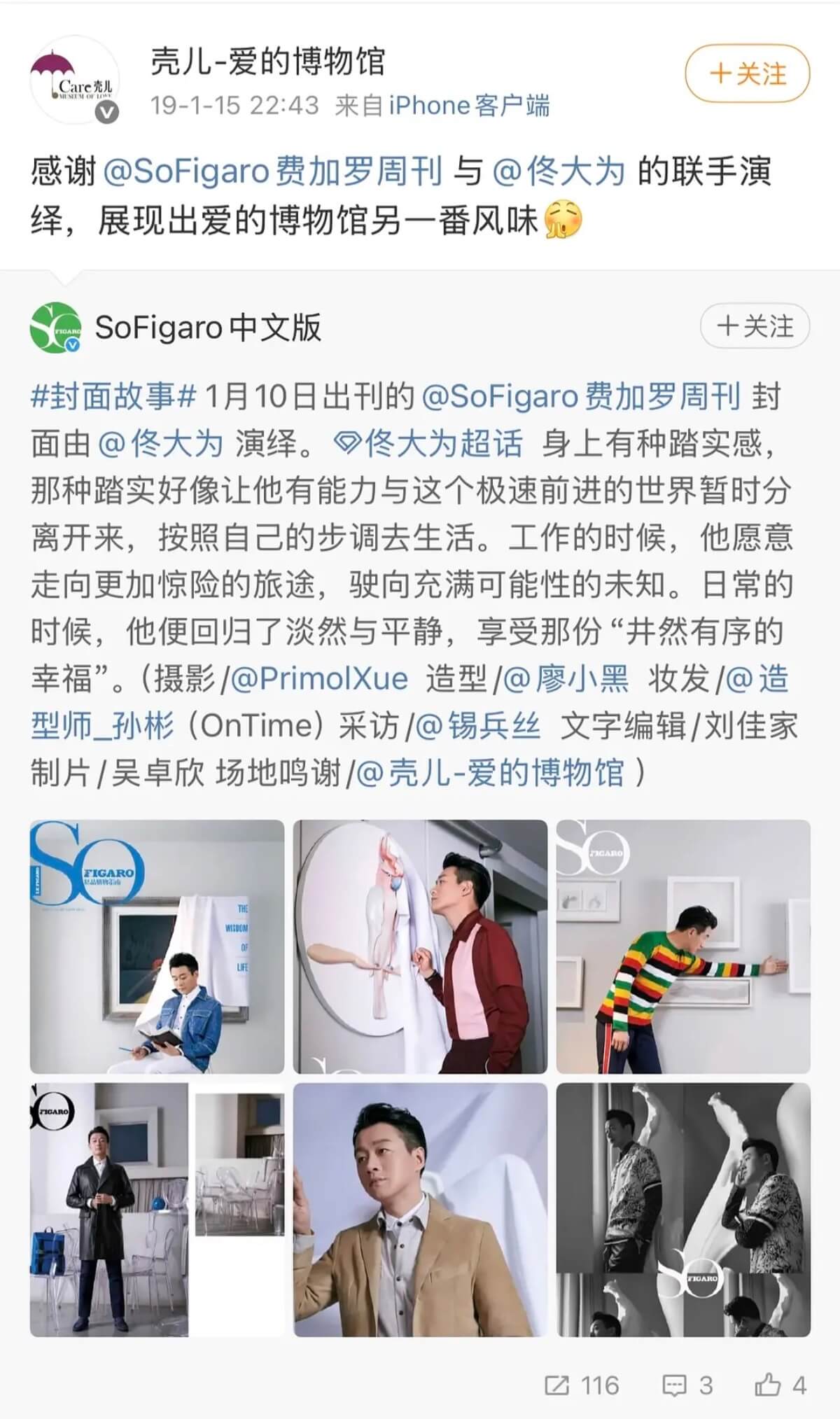
Task: Open 壳儿-爱的博物馆 profile avatar
Action: tap(73, 81)
